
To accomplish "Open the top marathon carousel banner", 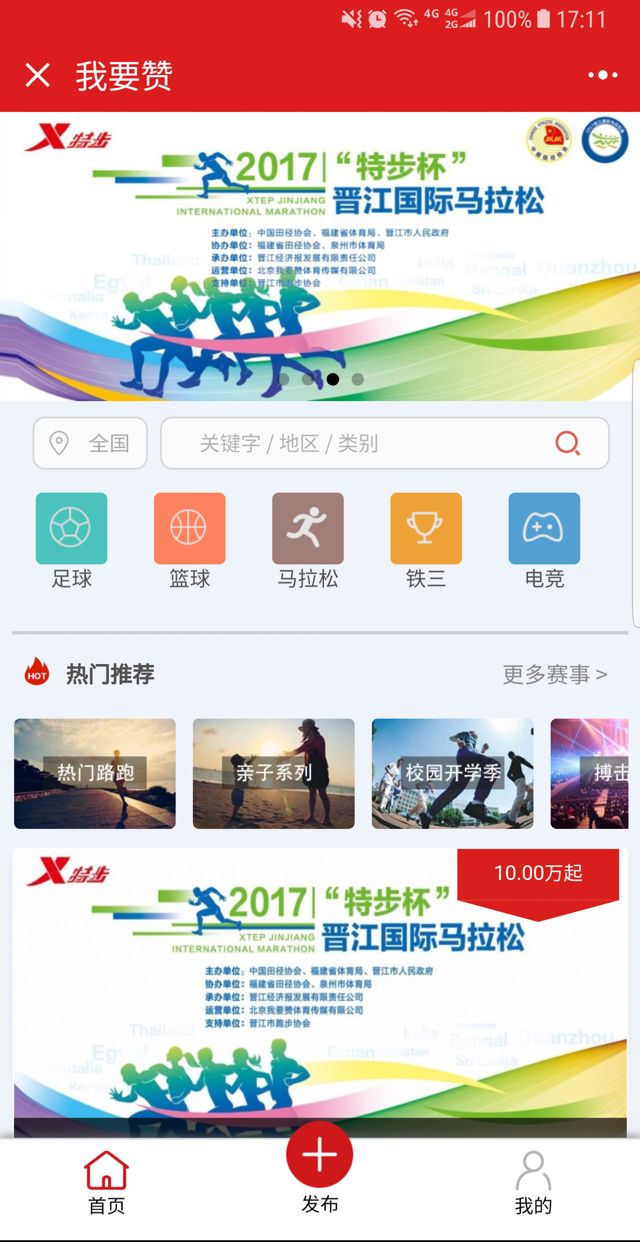I will pos(320,255).
